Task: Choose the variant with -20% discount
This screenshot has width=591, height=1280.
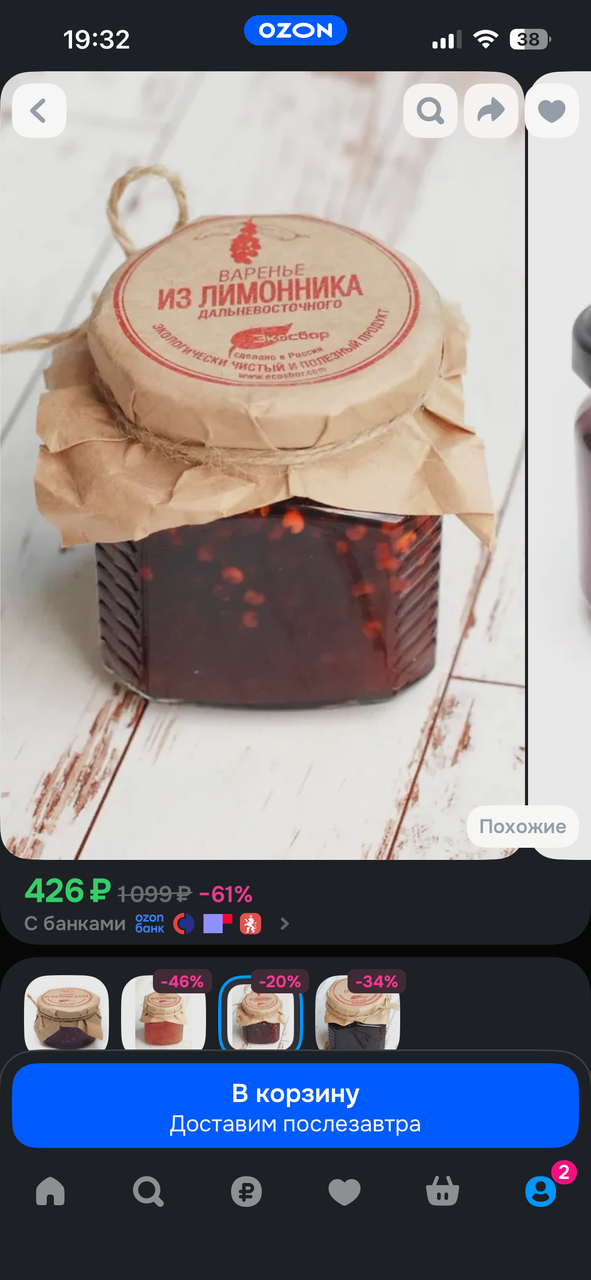Action: tap(261, 1013)
